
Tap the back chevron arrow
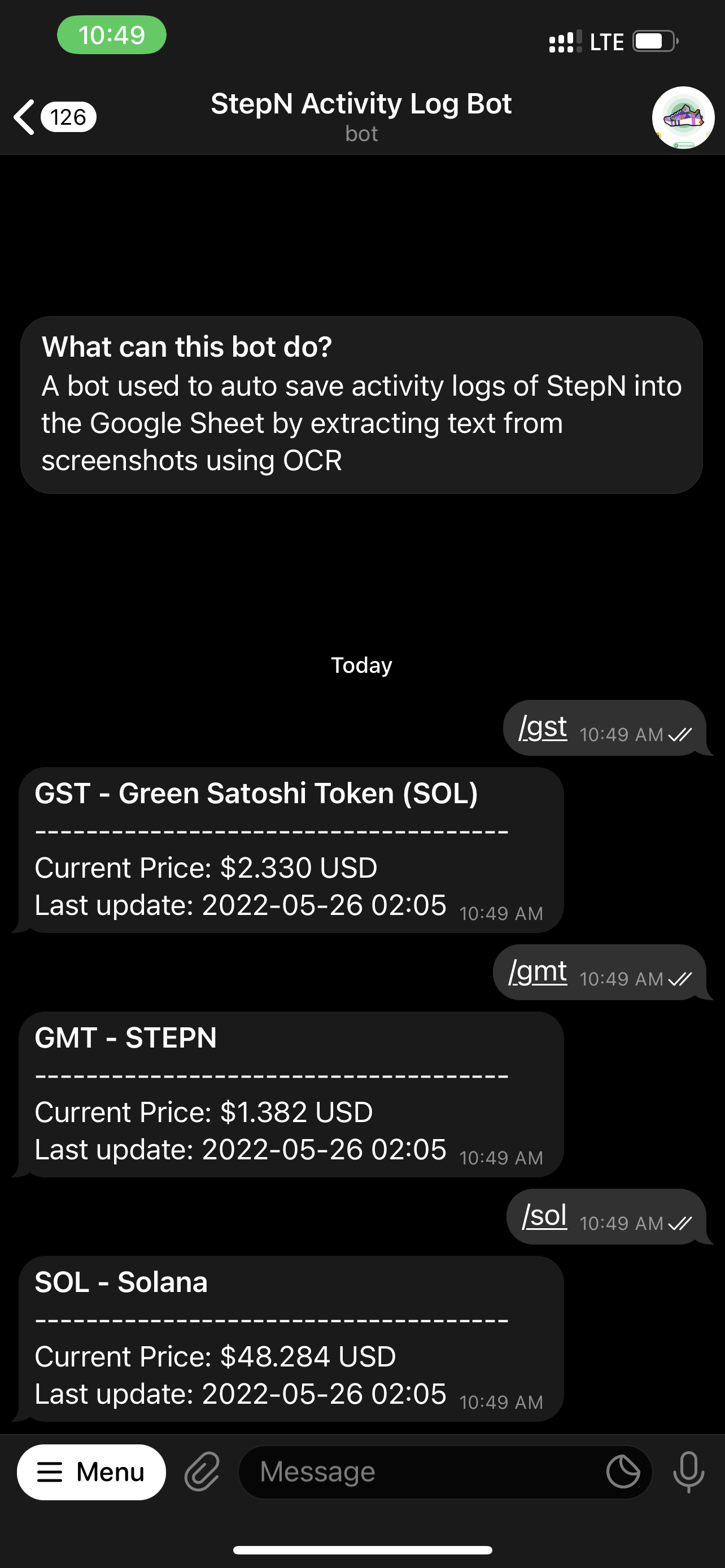(x=22, y=117)
